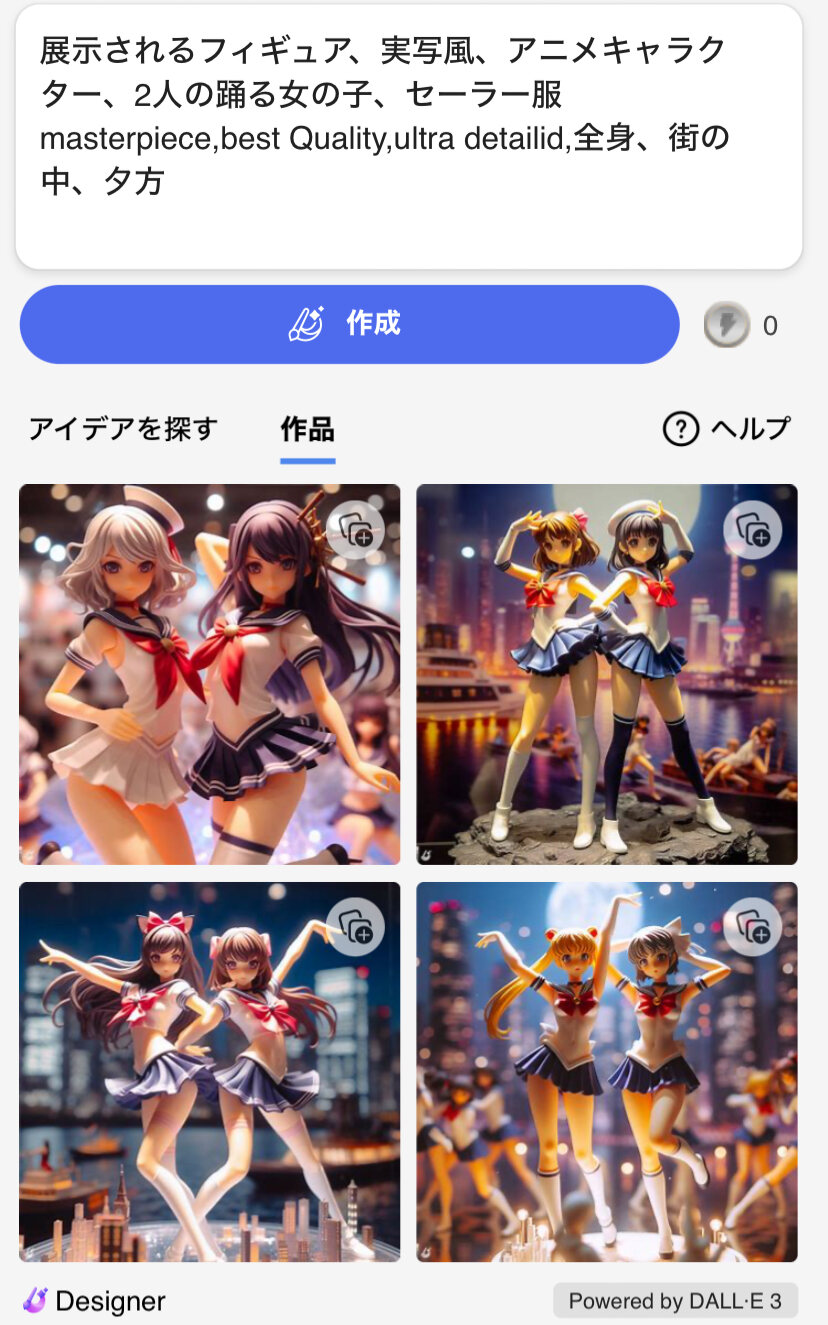Tap the prompt text field to edit it

click(409, 137)
